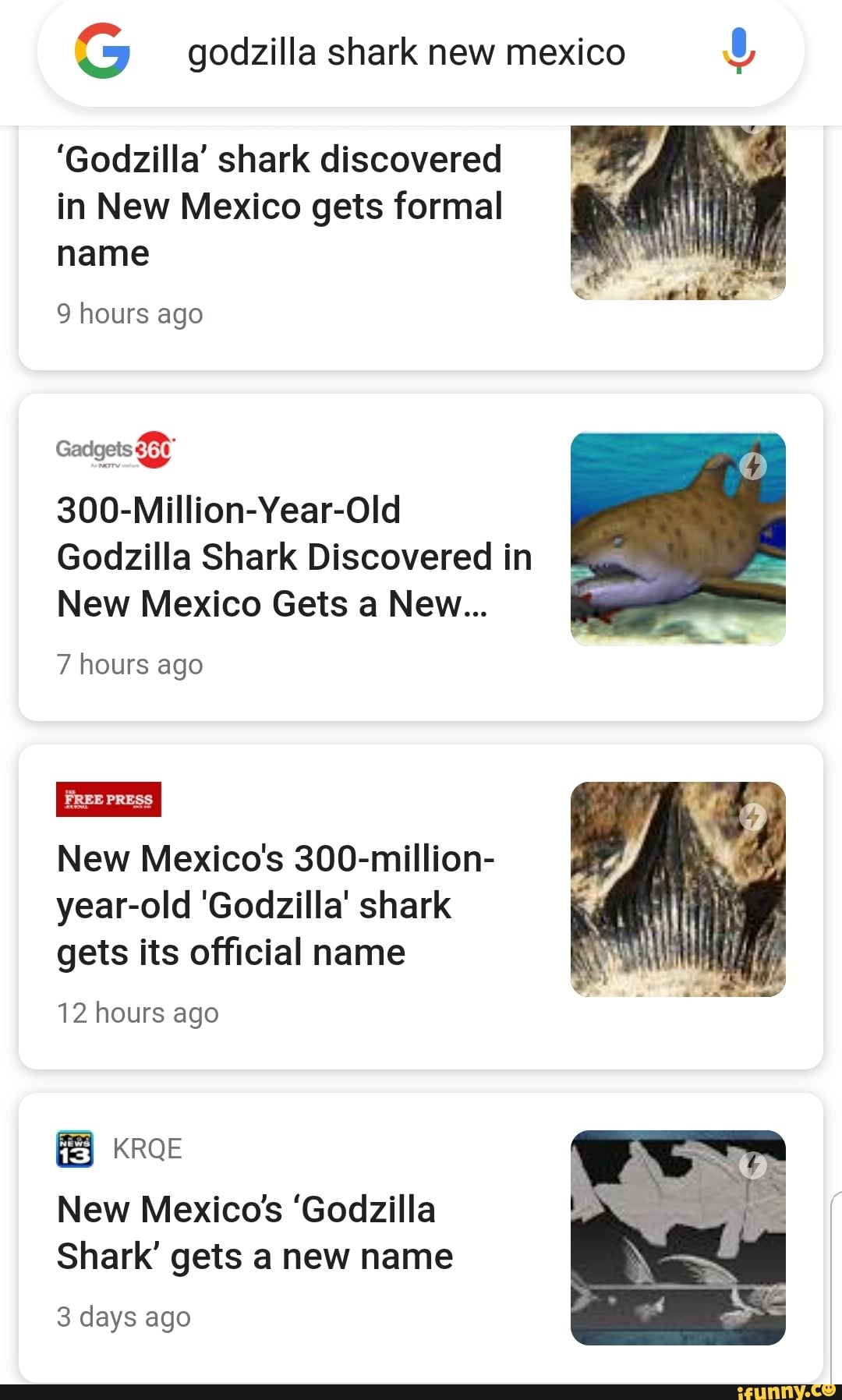
Task: Tap the AMP lightning icon on KRQE thumbnail
Action: (751, 1164)
